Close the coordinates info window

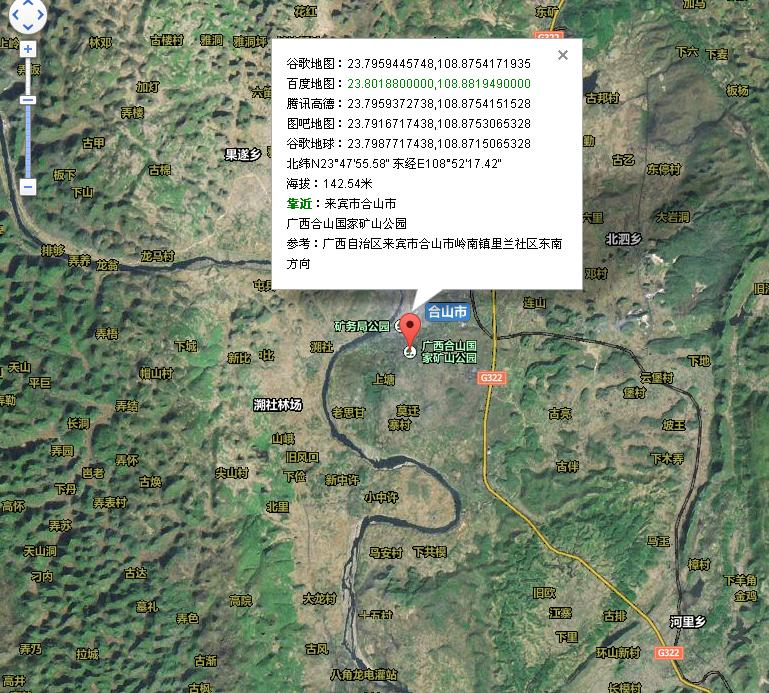click(x=563, y=55)
